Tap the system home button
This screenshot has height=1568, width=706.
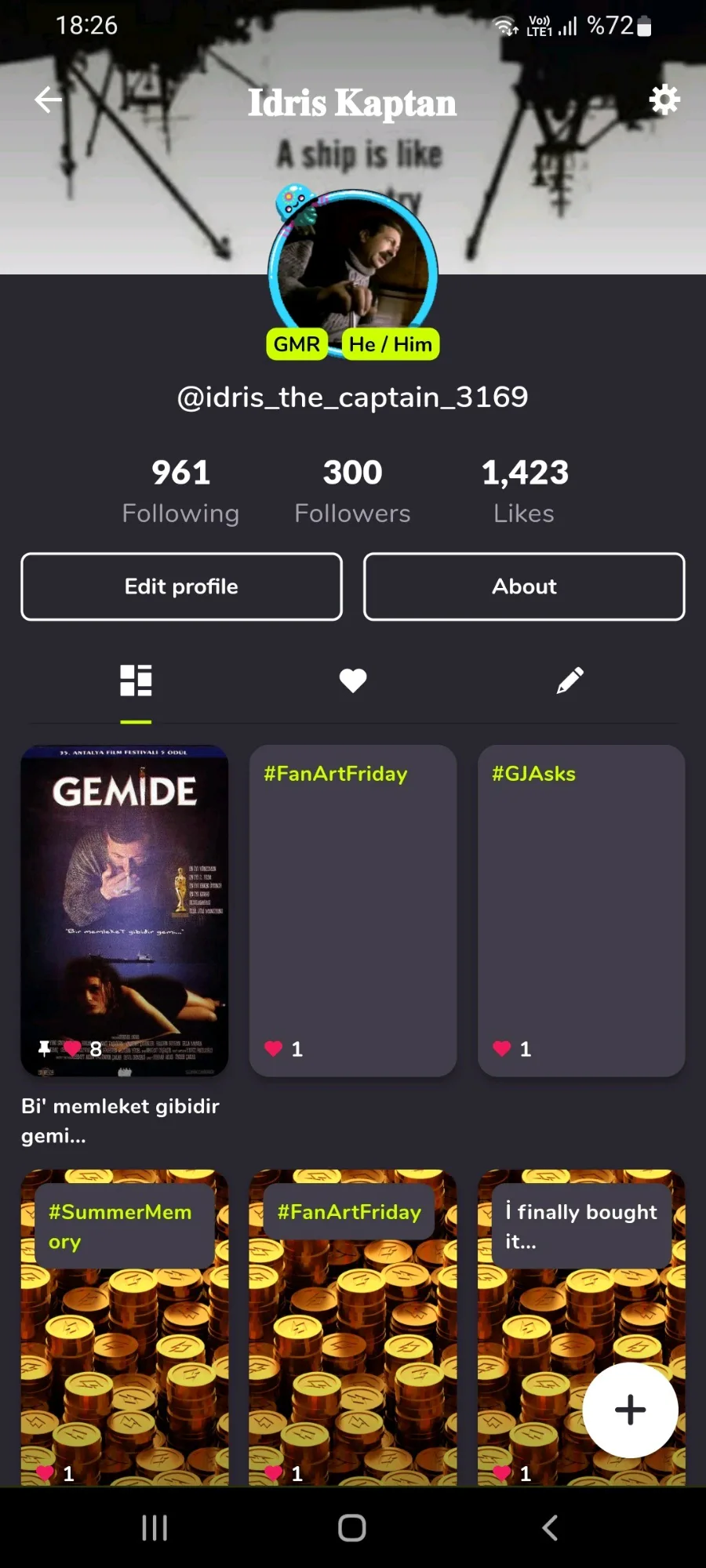click(352, 1527)
